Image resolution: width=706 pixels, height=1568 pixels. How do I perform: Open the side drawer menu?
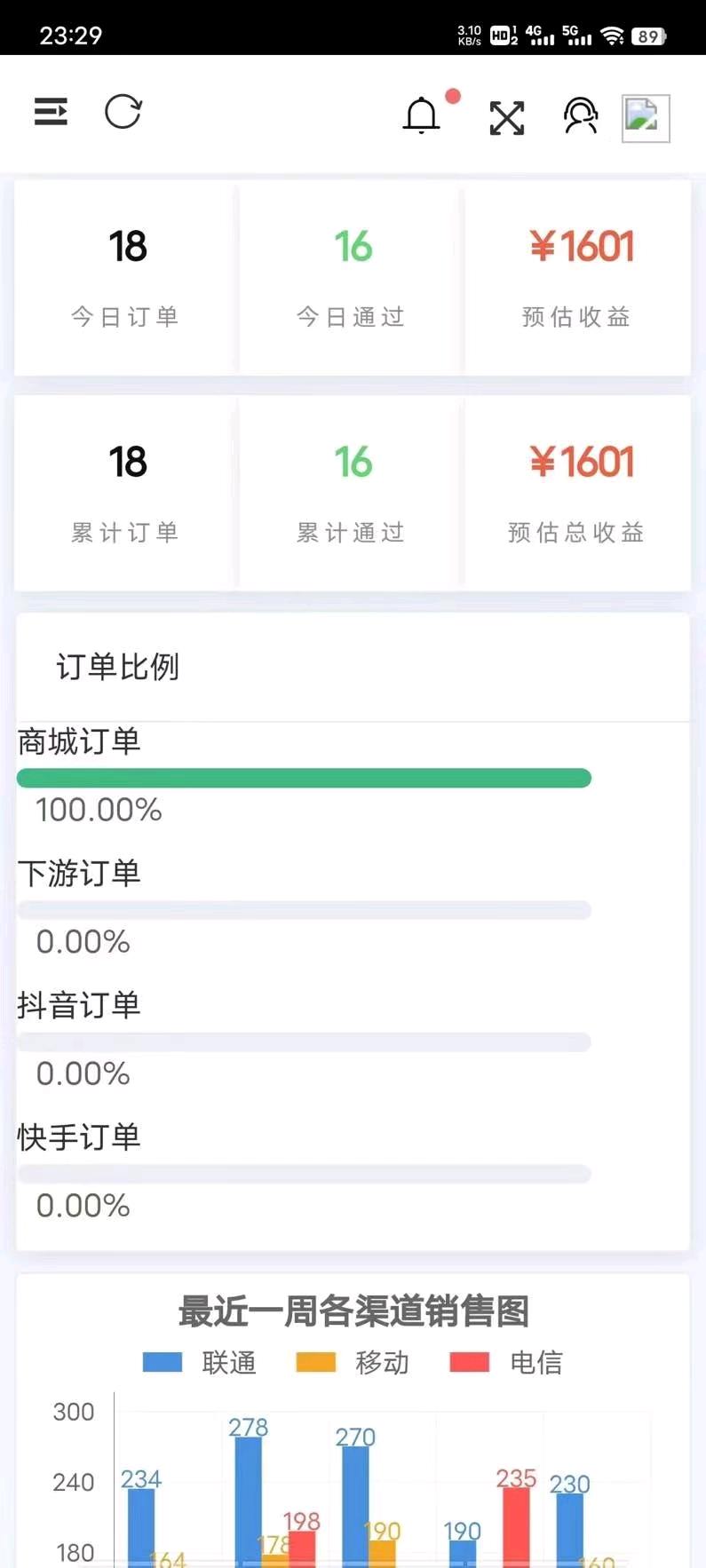point(51,112)
